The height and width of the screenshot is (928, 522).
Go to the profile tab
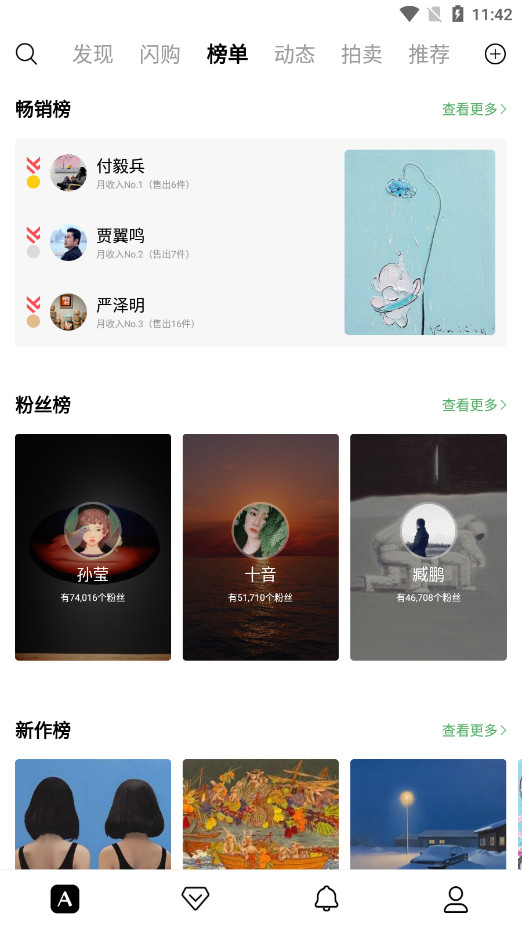pos(456,899)
